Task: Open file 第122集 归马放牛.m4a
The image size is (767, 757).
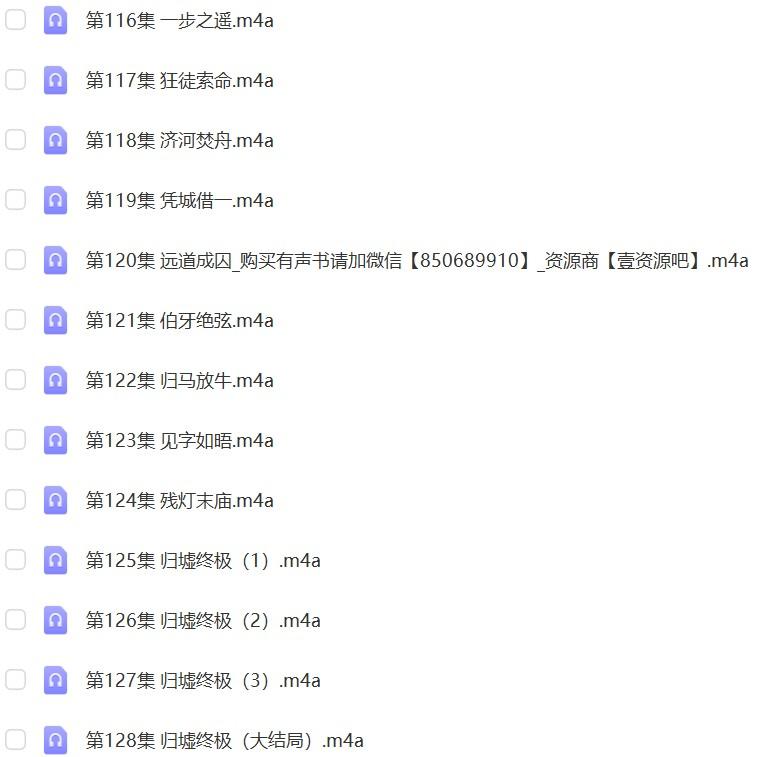Action: (179, 380)
